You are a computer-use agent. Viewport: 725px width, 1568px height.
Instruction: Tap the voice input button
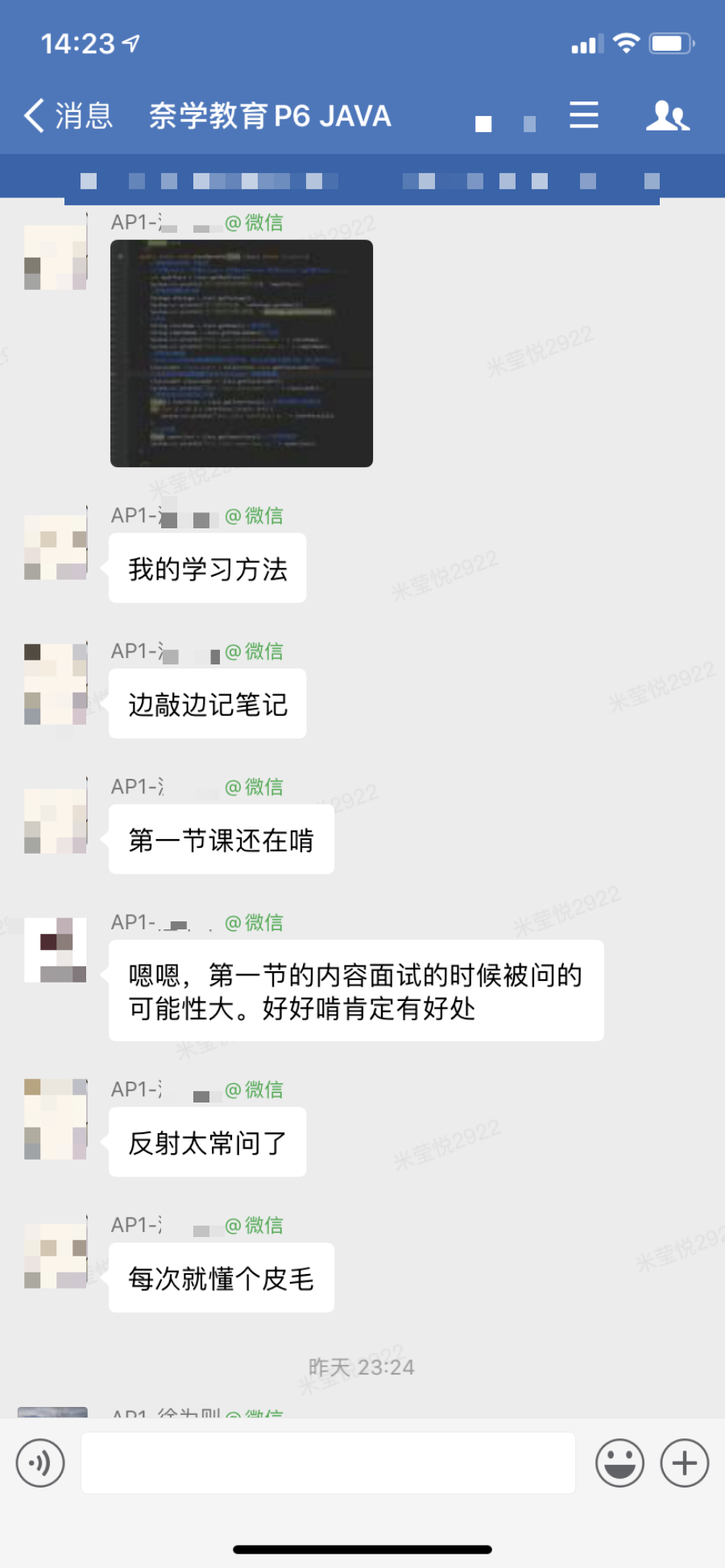click(40, 1463)
